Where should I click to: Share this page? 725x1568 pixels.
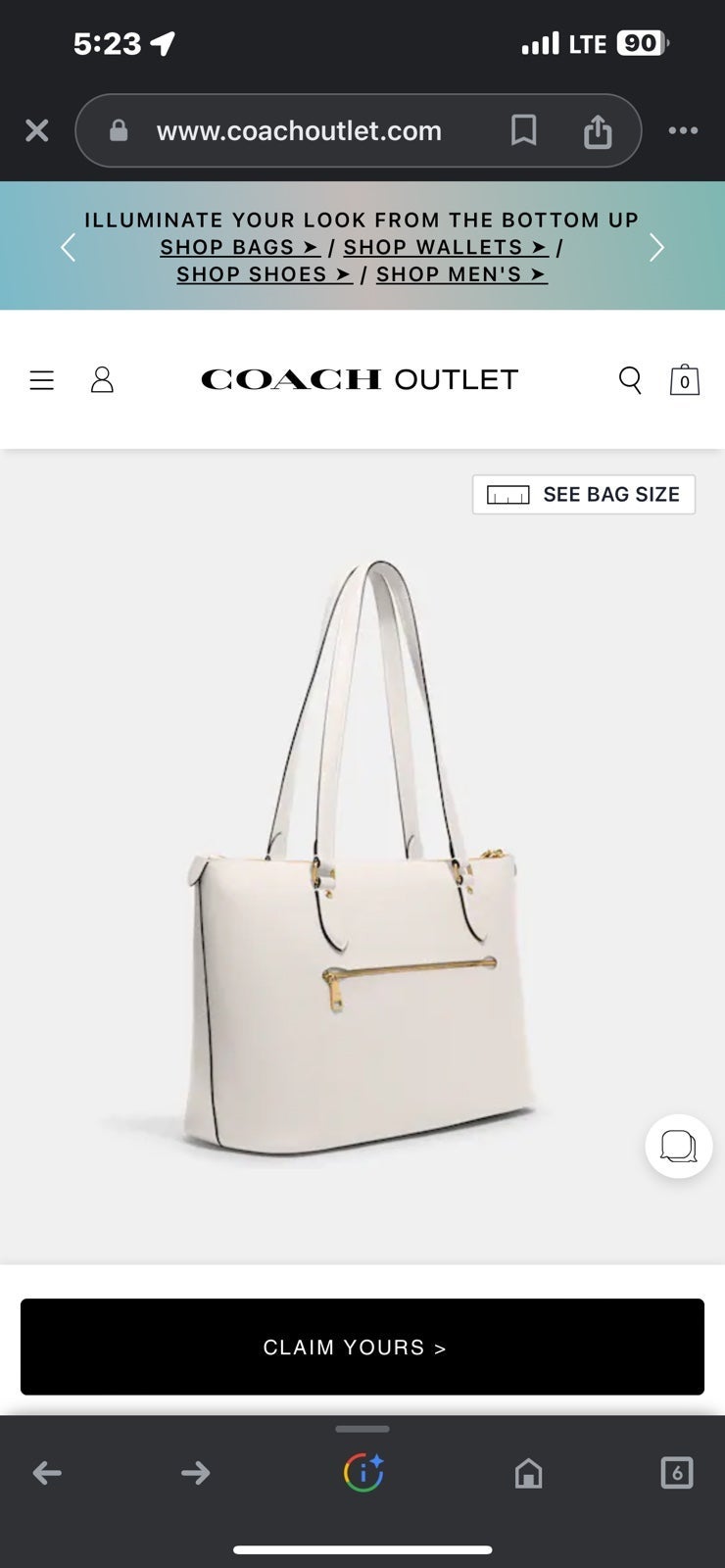(598, 130)
